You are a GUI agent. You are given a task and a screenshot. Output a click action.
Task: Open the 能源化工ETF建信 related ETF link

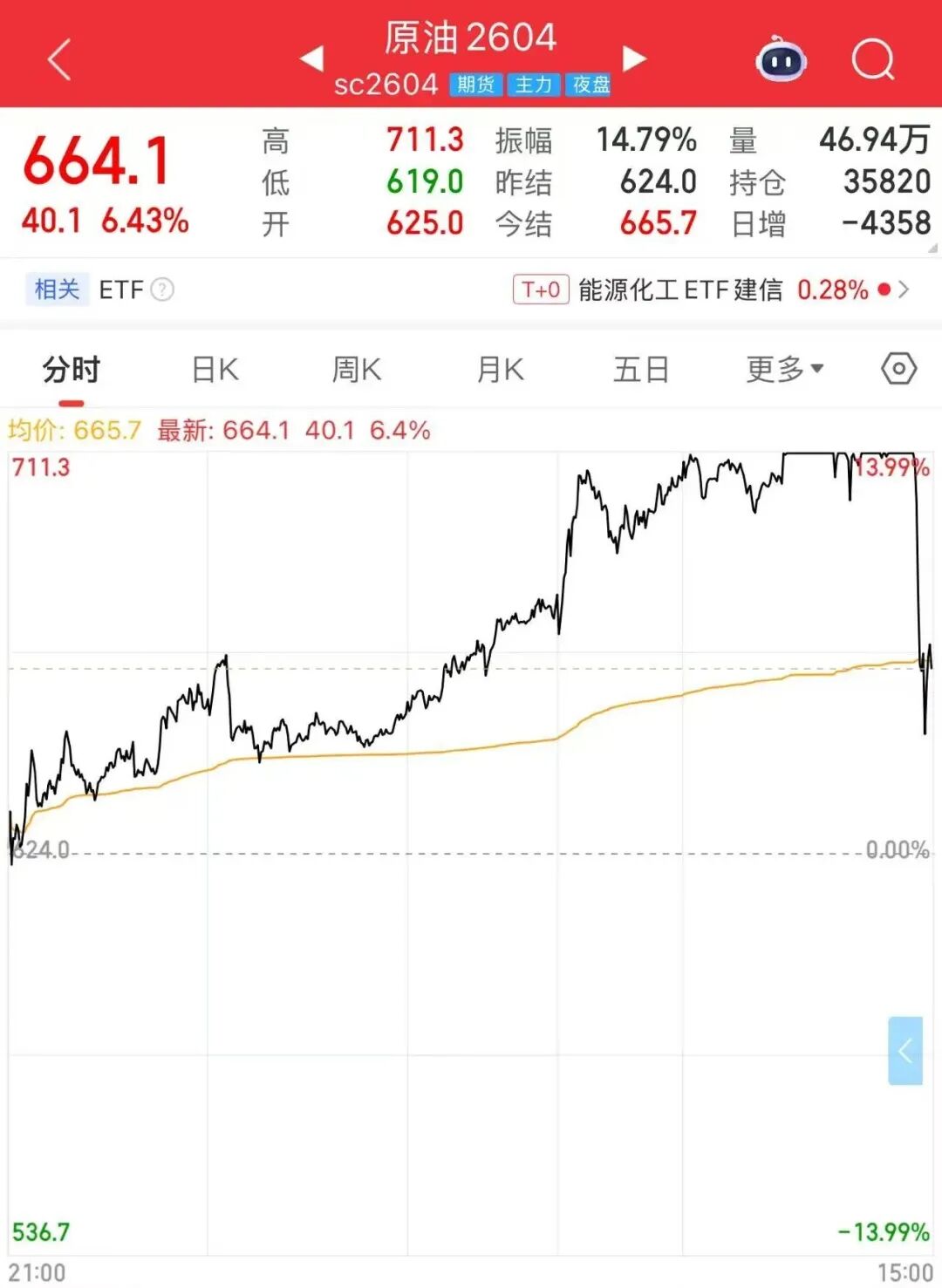[680, 290]
